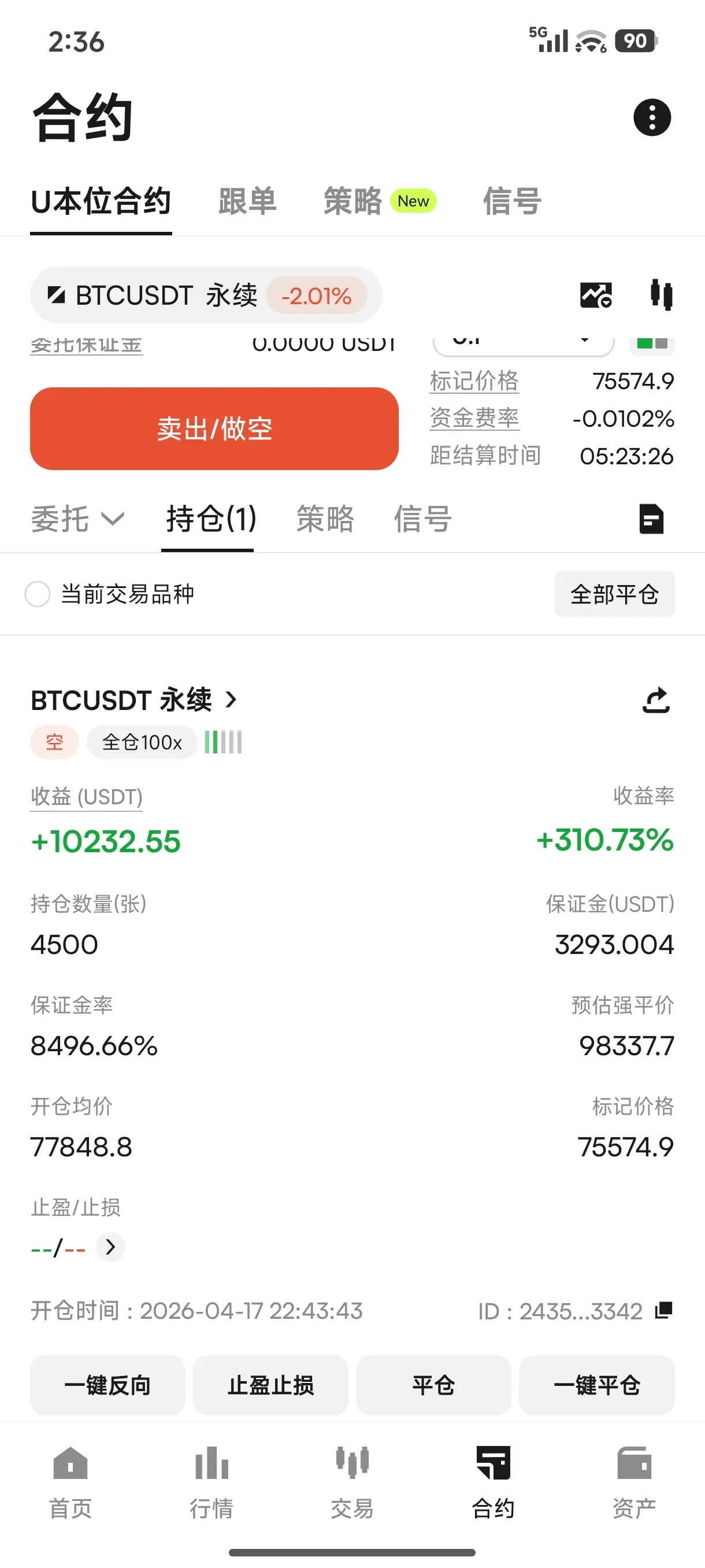The height and width of the screenshot is (1568, 705).
Task: Open the 策略 New tab
Action: click(379, 201)
